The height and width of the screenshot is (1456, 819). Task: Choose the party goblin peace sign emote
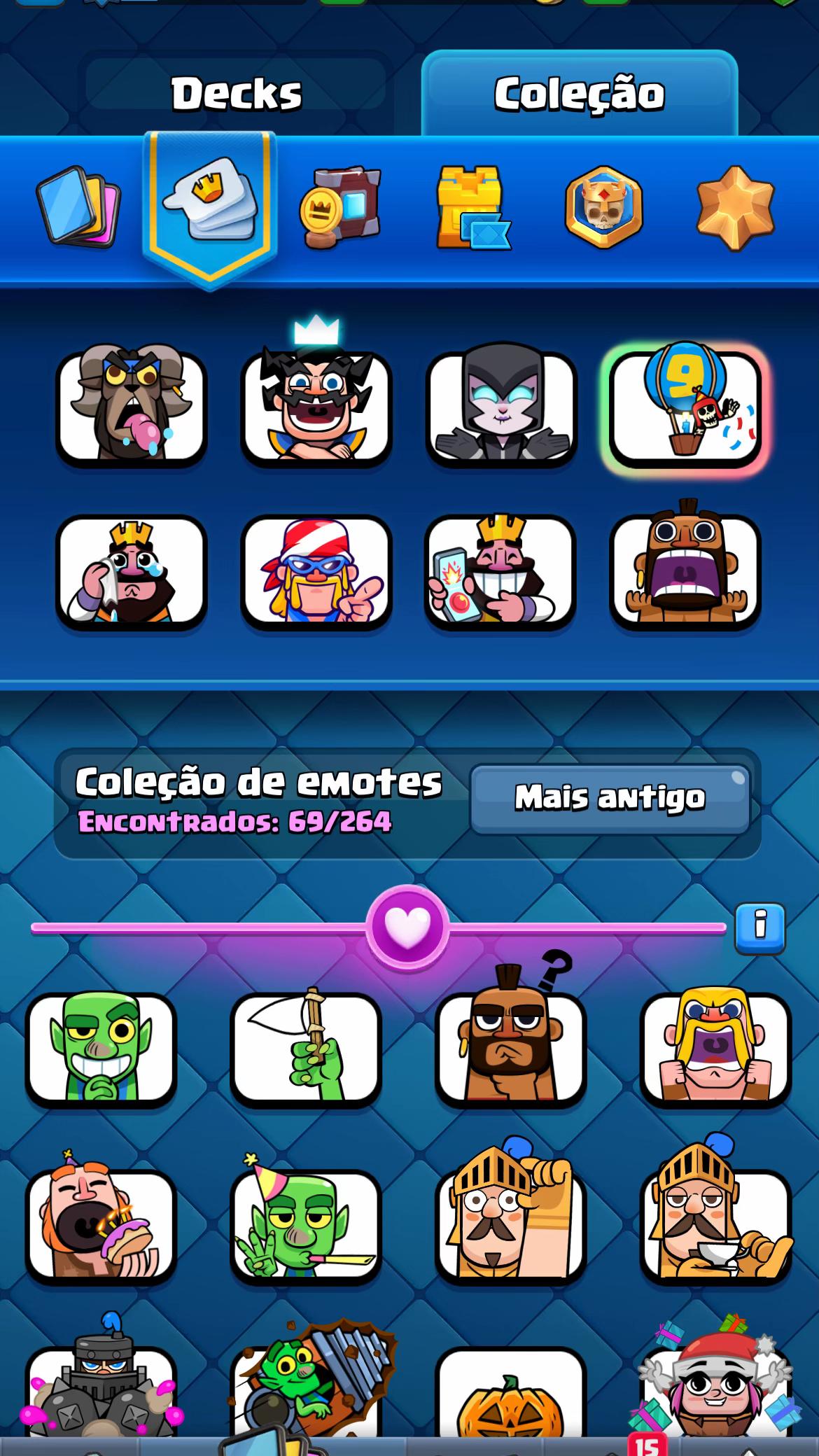[x=306, y=1226]
